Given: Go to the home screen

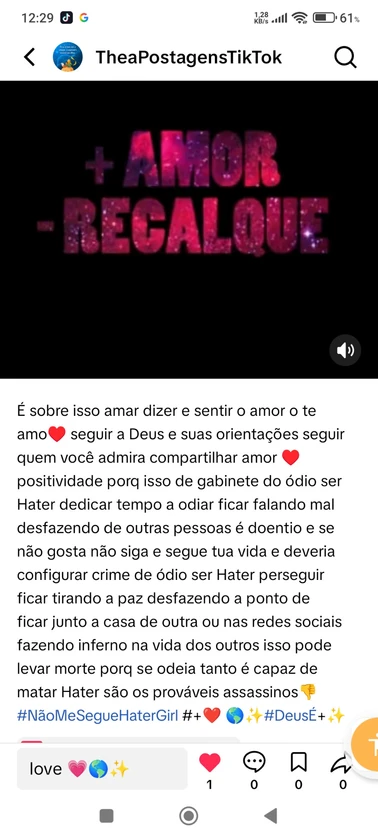Looking at the screenshot, I should point(188,816).
